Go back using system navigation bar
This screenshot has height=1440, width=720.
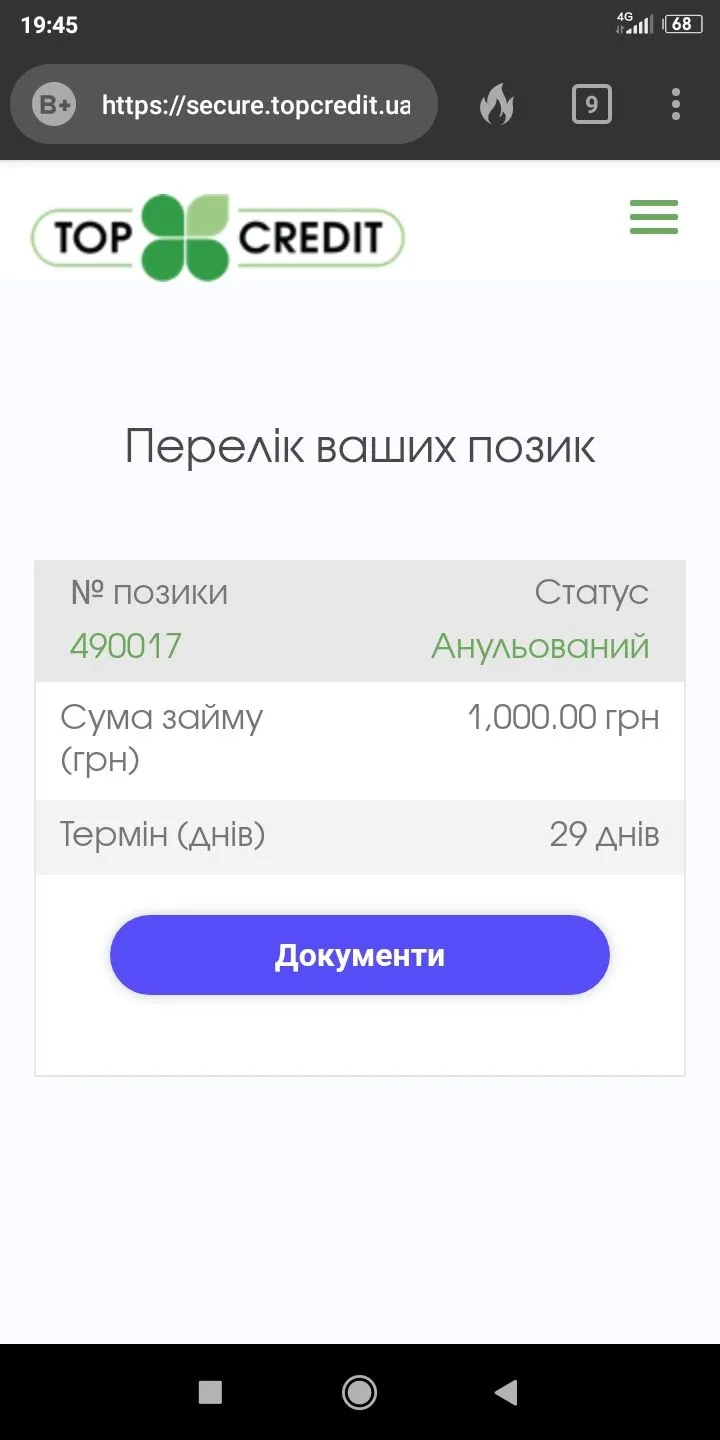[x=506, y=1392]
